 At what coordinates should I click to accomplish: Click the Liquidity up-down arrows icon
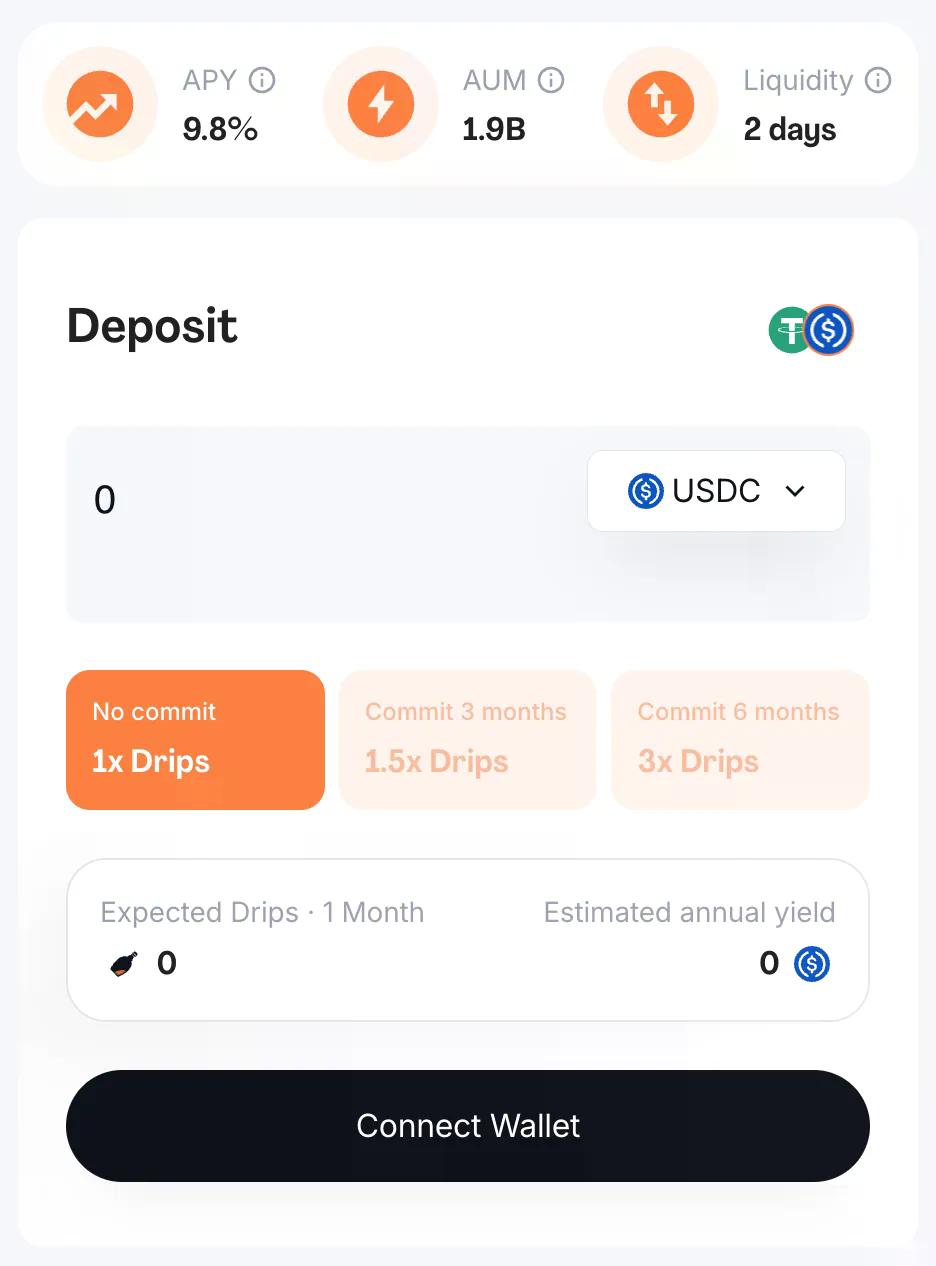pyautogui.click(x=661, y=103)
